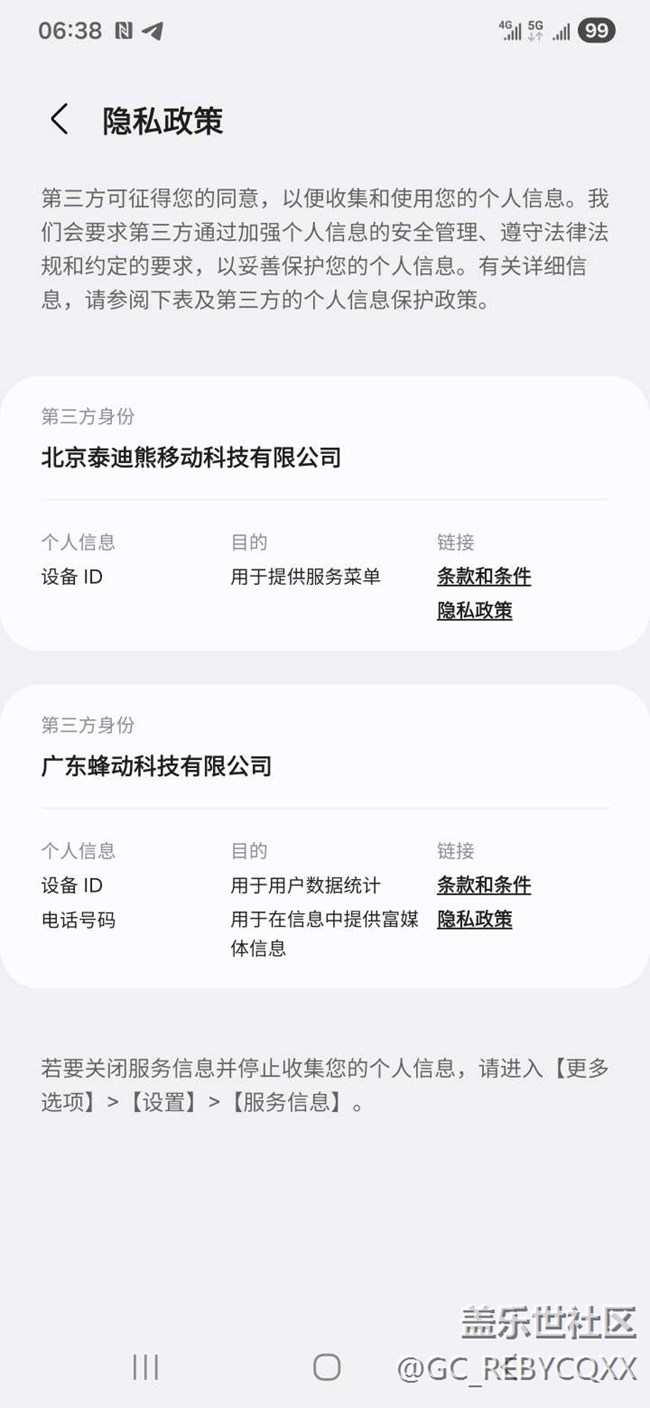
Task: Open 隐私政策 link for 广东蜂动科技有限公司
Action: [475, 920]
